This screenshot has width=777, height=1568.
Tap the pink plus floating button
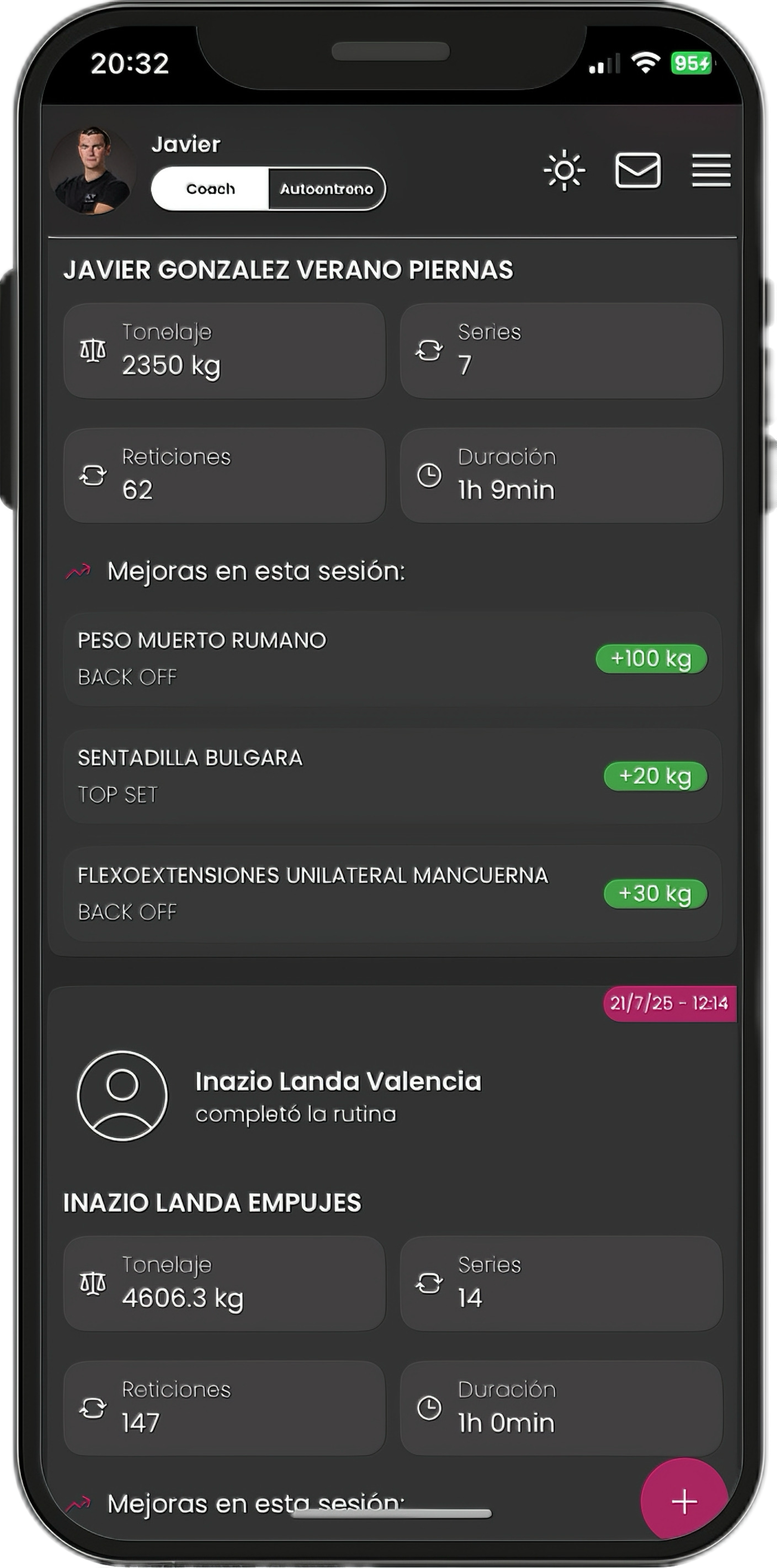point(684,1501)
